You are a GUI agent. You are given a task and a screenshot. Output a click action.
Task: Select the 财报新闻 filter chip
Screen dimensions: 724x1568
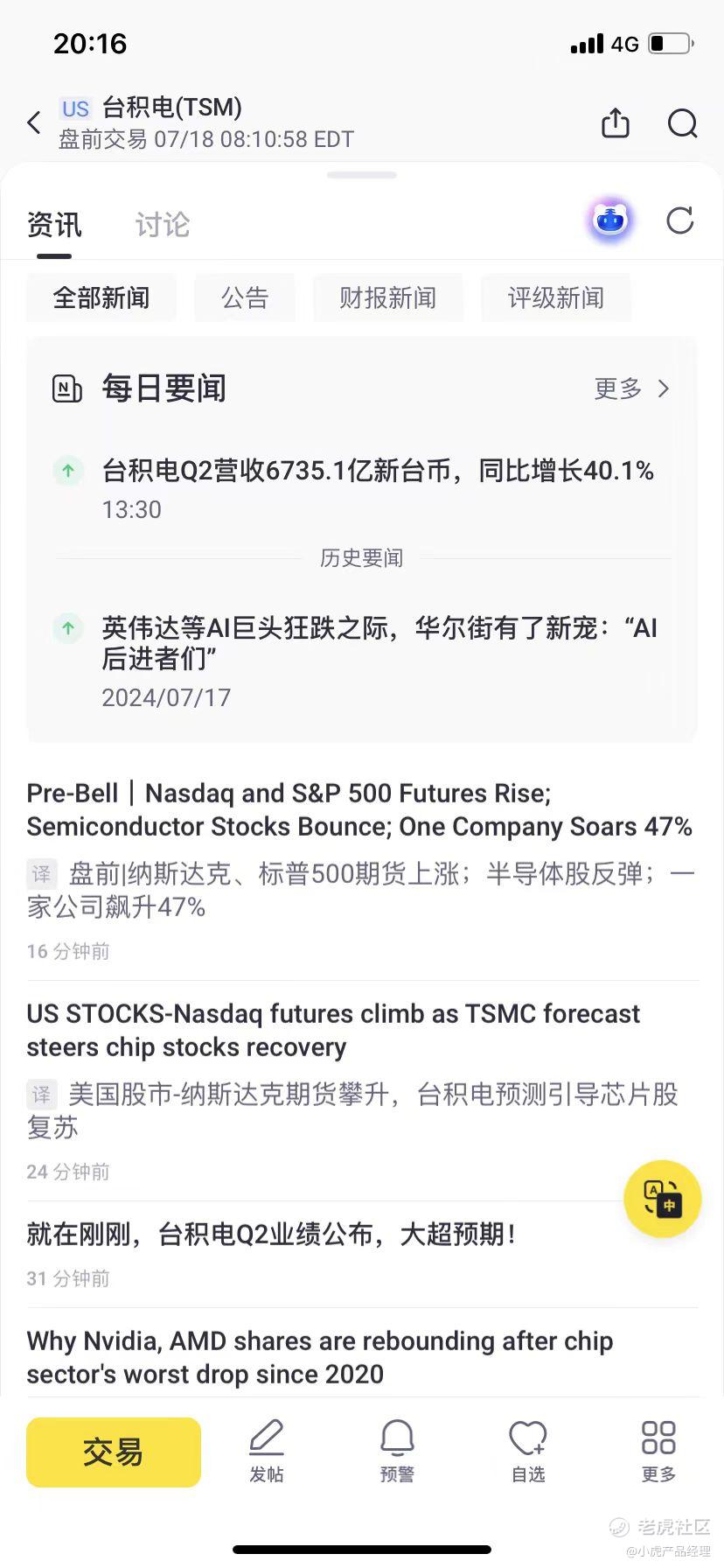click(x=388, y=298)
